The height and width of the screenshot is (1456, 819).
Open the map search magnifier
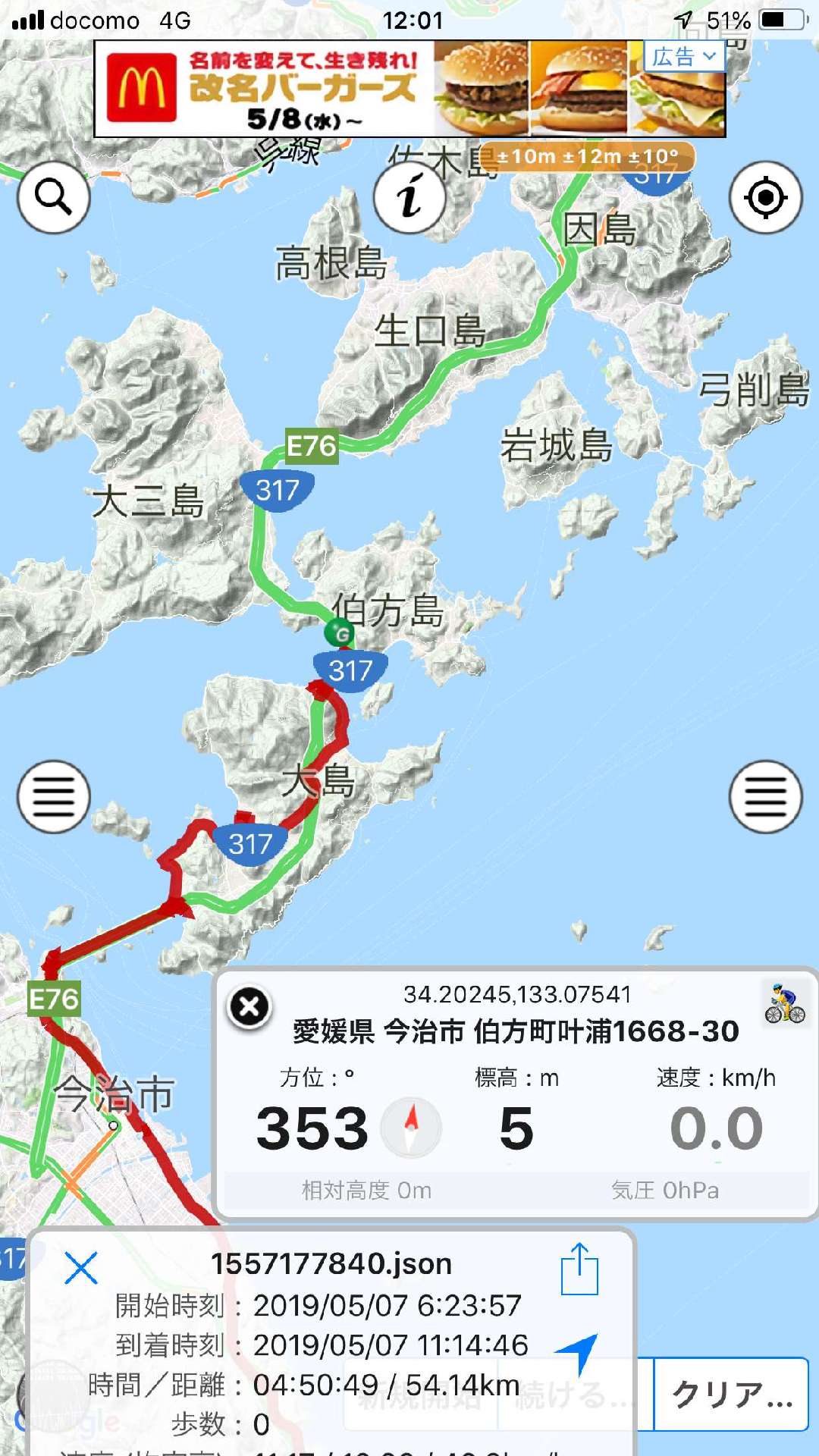coord(54,197)
